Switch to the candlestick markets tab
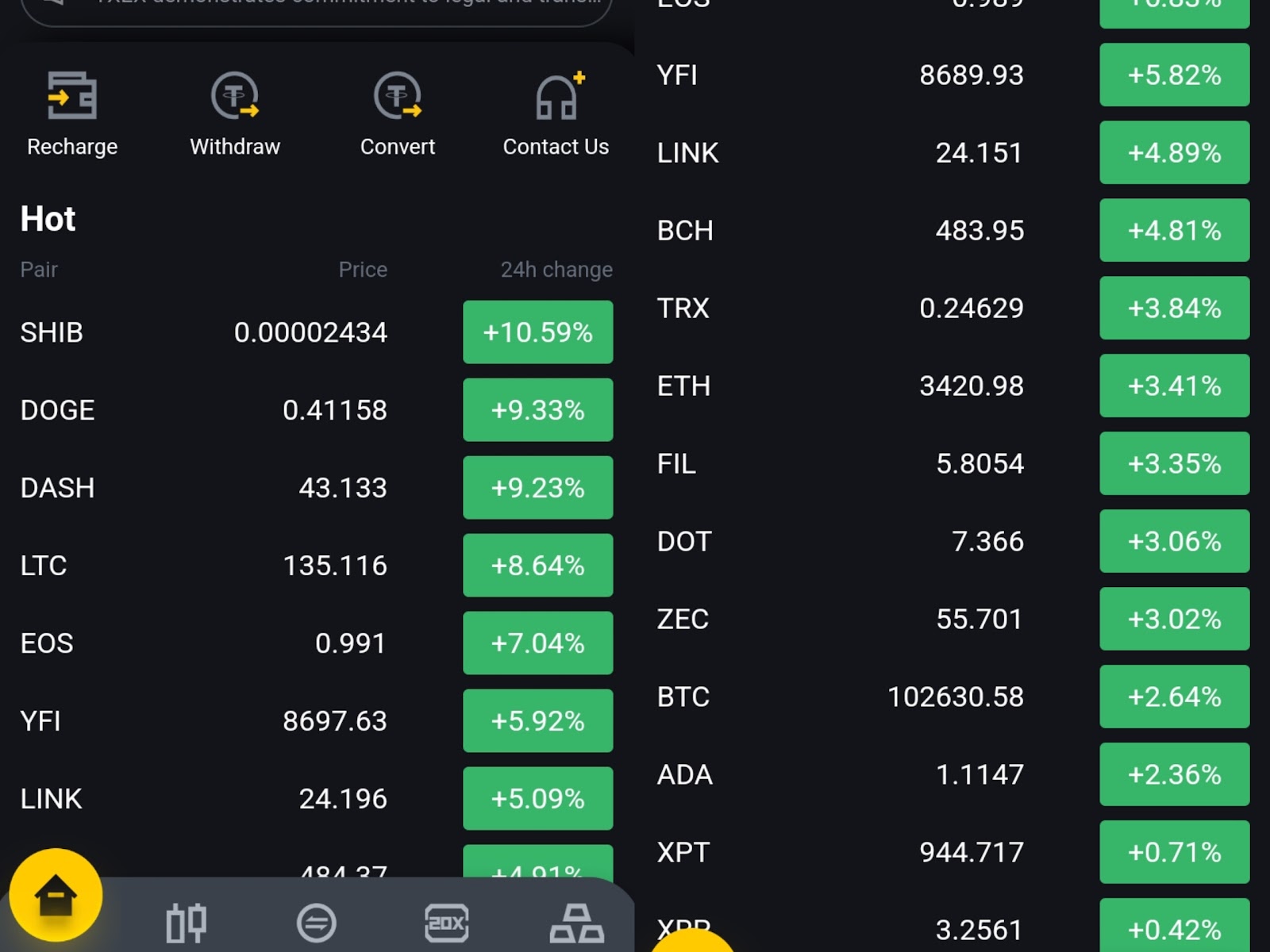The image size is (1270, 952). click(187, 923)
